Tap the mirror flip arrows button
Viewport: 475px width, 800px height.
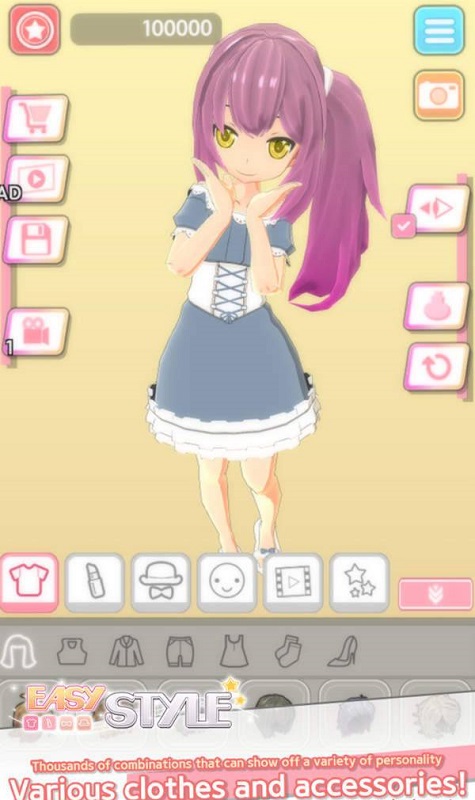437,209
